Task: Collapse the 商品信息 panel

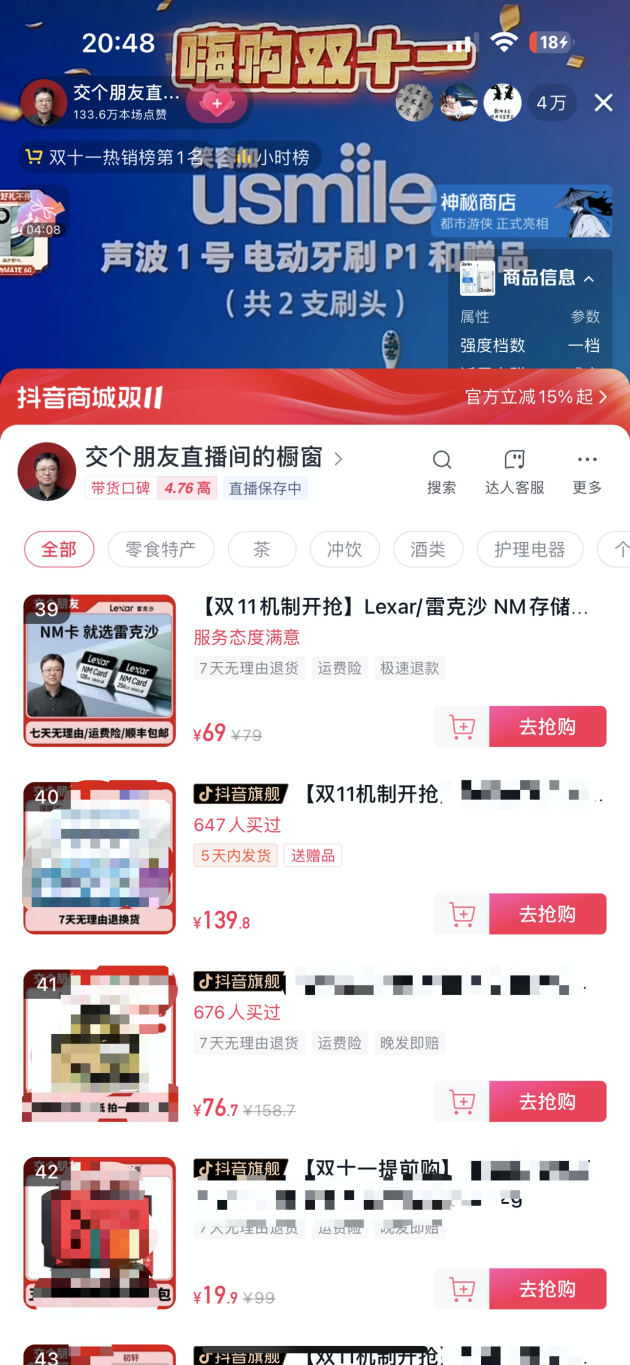Action: (x=589, y=279)
